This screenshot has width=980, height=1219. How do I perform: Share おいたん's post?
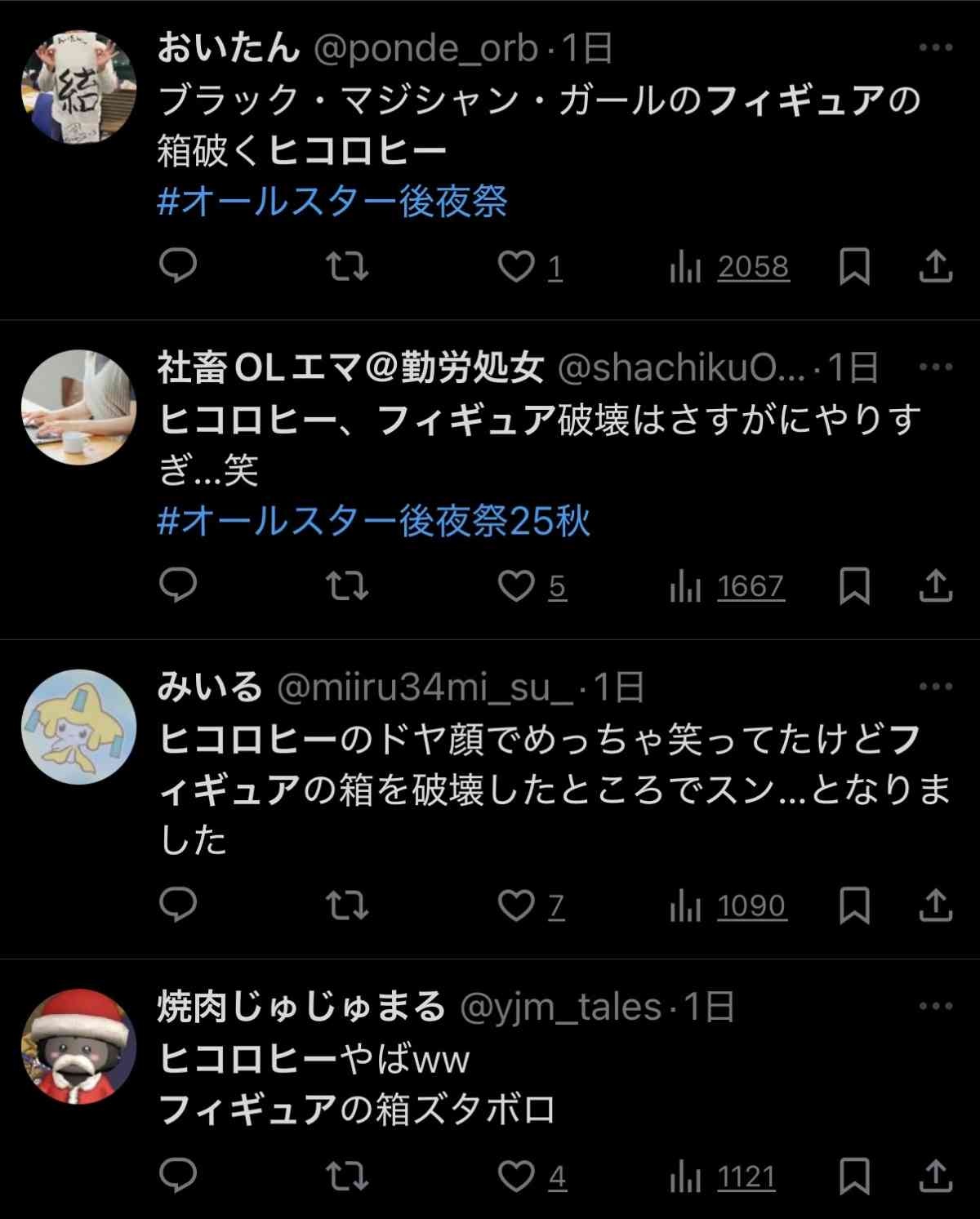[x=935, y=267]
